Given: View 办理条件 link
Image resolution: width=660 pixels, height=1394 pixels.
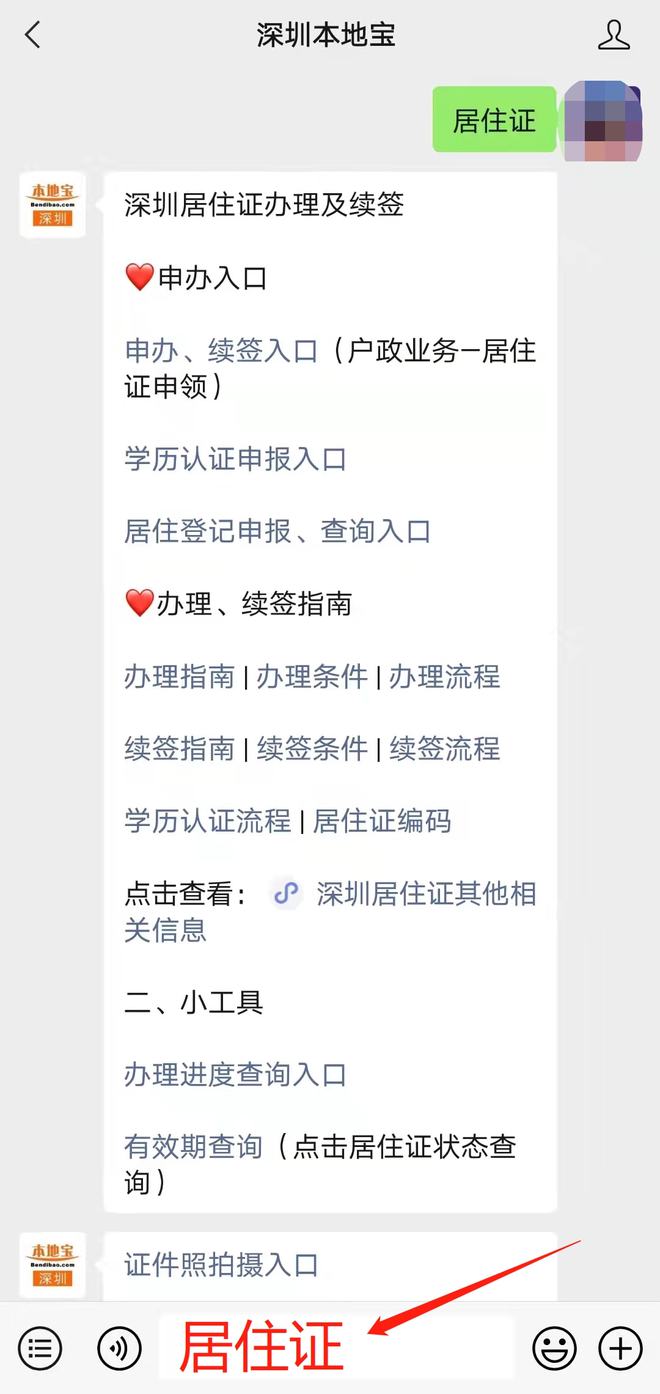Looking at the screenshot, I should [x=312, y=677].
